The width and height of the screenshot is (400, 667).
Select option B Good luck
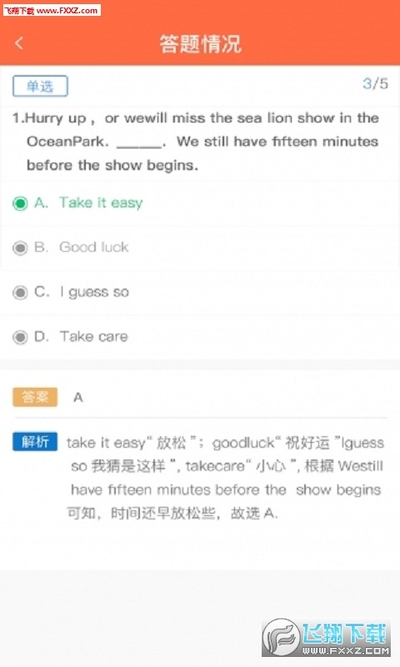click(x=200, y=248)
